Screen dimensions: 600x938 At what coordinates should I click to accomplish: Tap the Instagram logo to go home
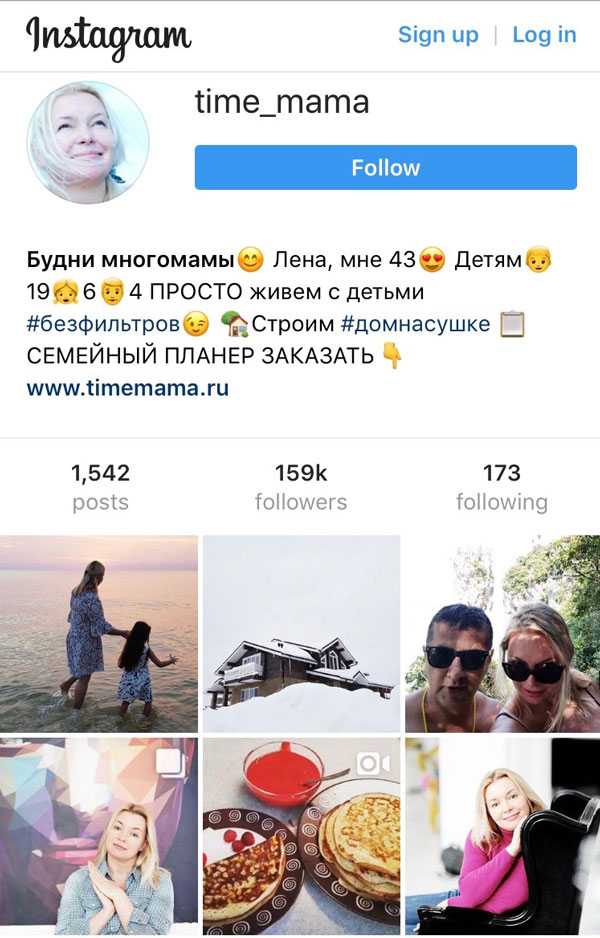[x=108, y=36]
